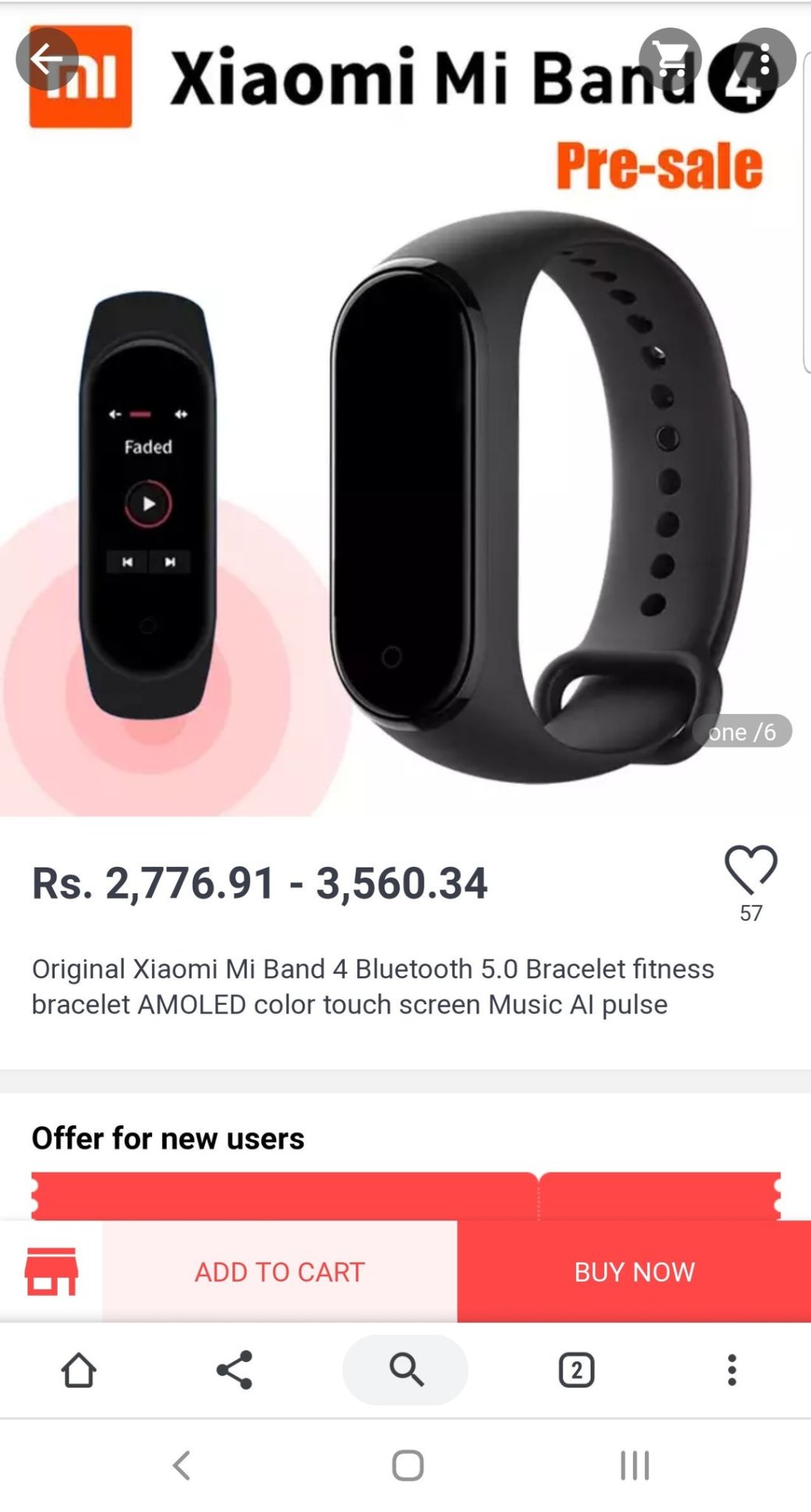Open recent apps from navigation bar

[x=634, y=1465]
